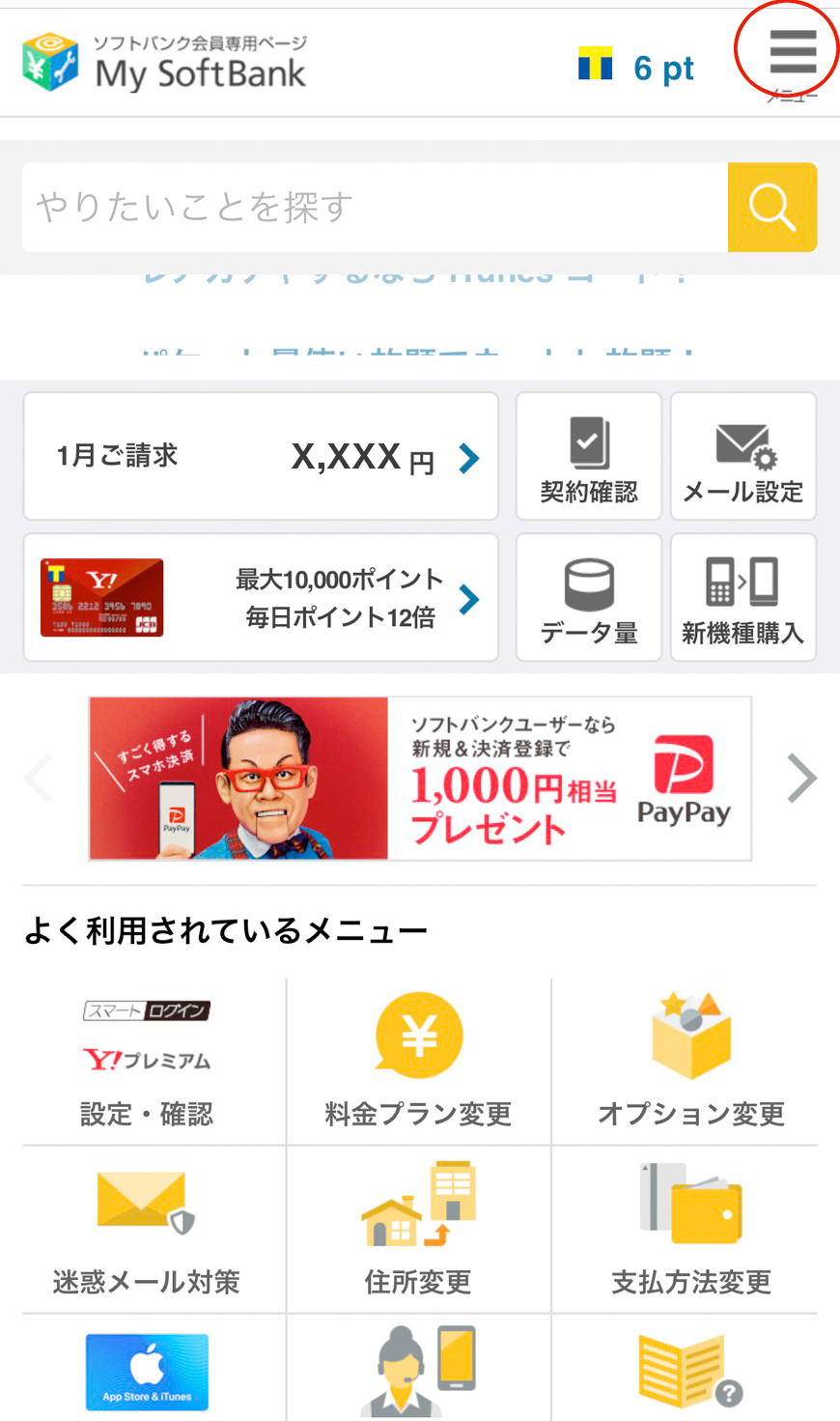The image size is (840, 1421).
Task: Select 料金プラン変更
Action: 418,1063
